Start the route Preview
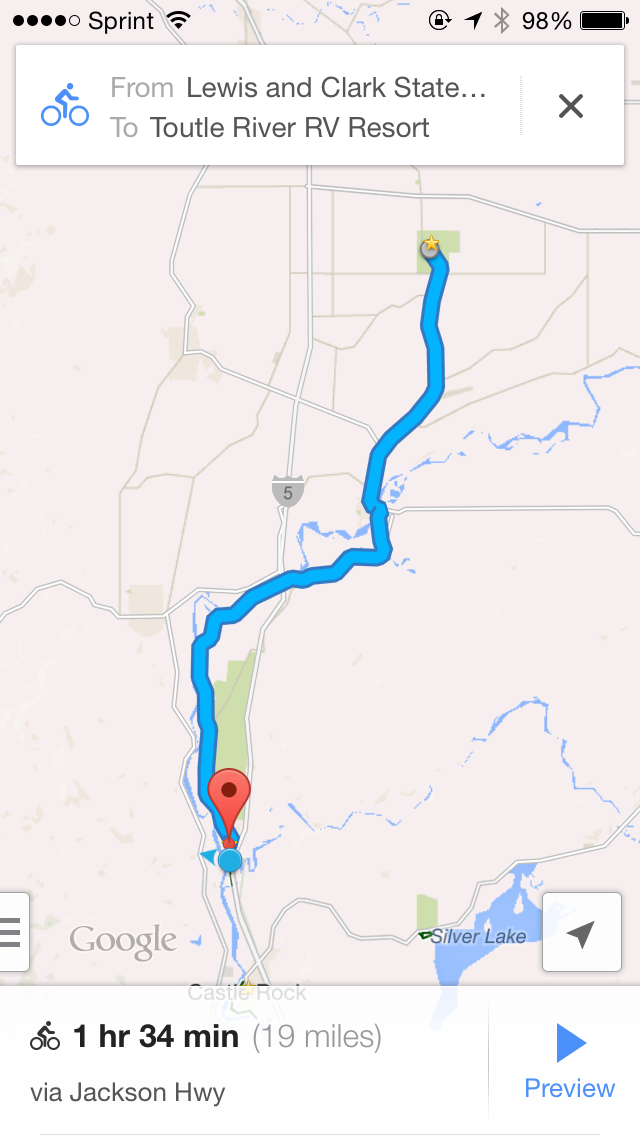 [x=569, y=1059]
